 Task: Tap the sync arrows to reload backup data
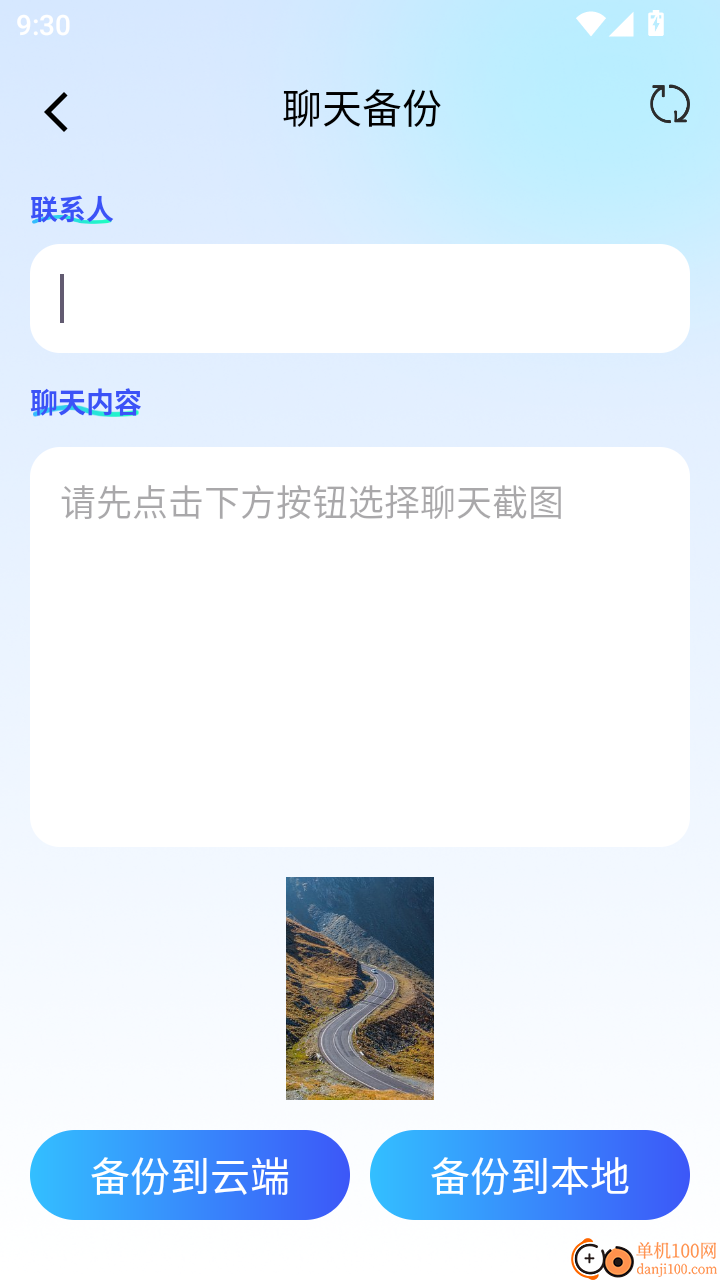tap(670, 103)
